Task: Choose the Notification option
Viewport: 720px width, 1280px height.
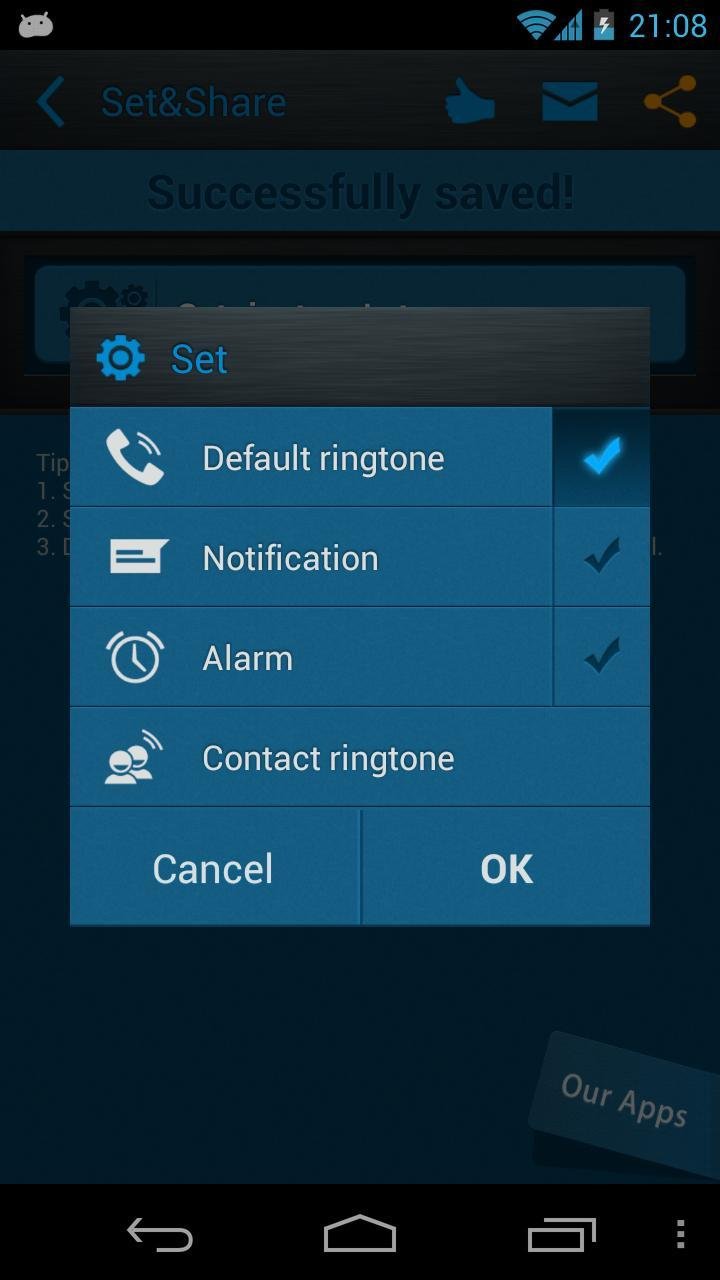Action: pos(311,557)
